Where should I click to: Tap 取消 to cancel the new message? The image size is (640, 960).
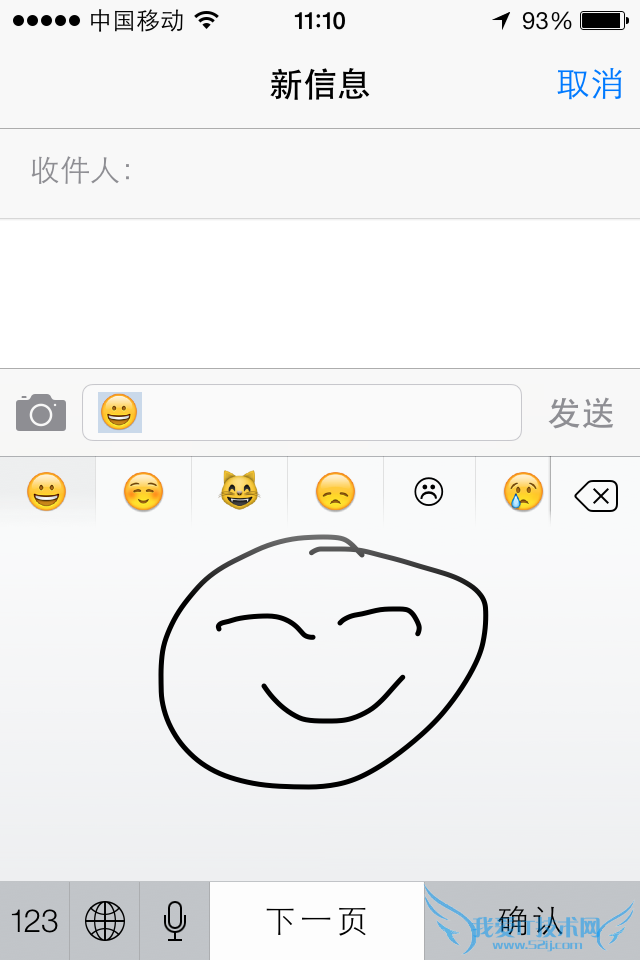(589, 85)
